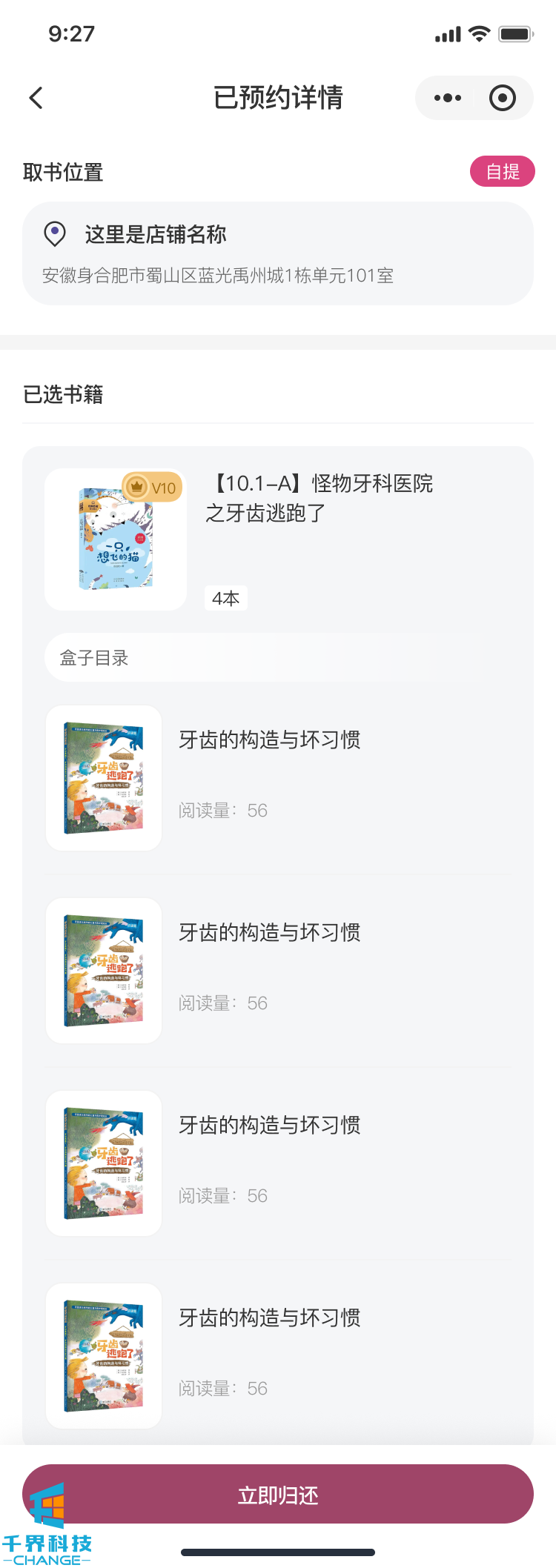The height and width of the screenshot is (1568, 556).
Task: Open the 怪物牙科医院 book box cover
Action: pos(116,539)
